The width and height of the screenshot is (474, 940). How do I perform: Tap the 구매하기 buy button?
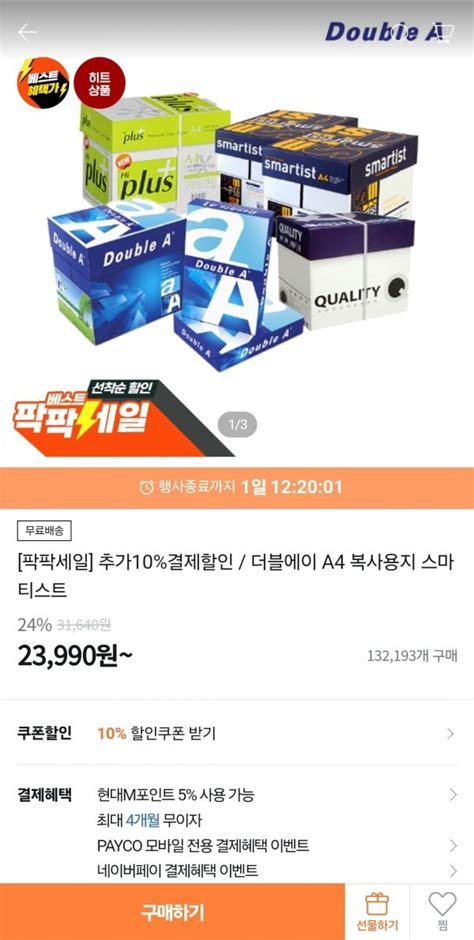pyautogui.click(x=173, y=912)
